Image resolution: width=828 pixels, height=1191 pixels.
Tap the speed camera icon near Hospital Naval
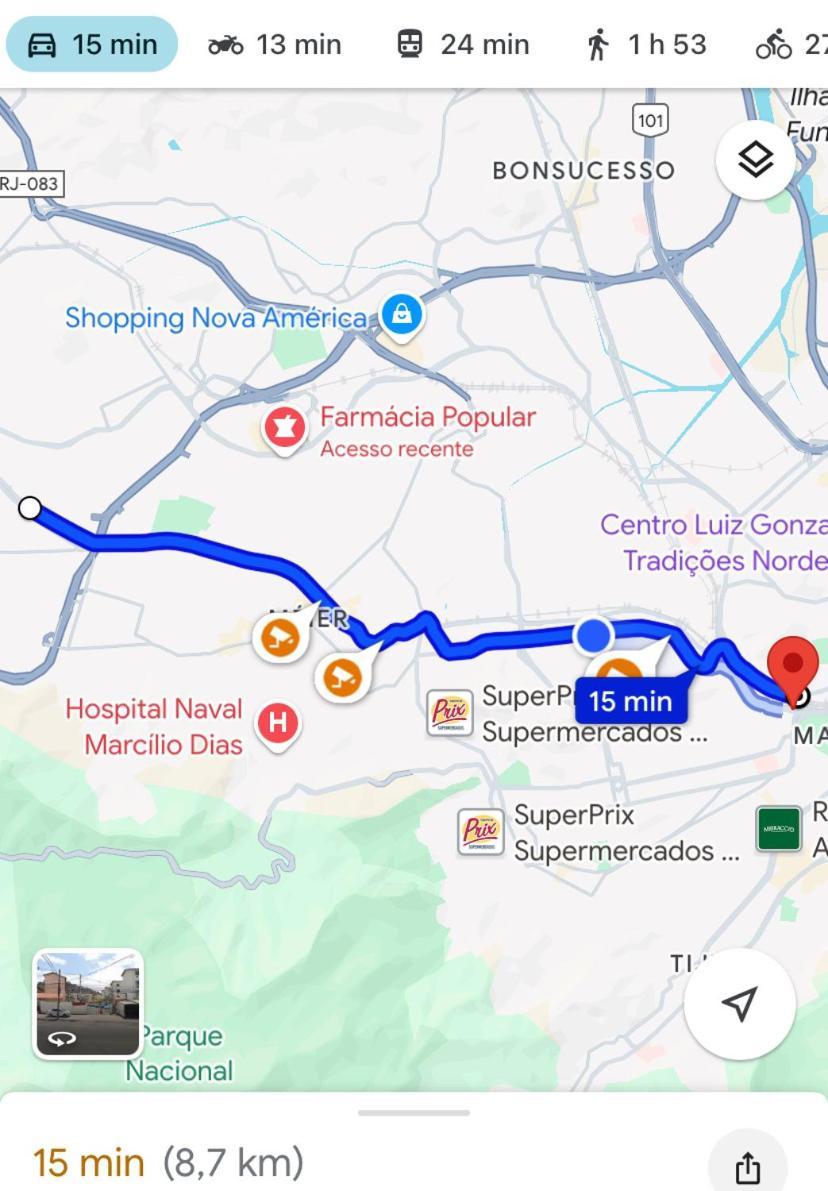point(342,677)
